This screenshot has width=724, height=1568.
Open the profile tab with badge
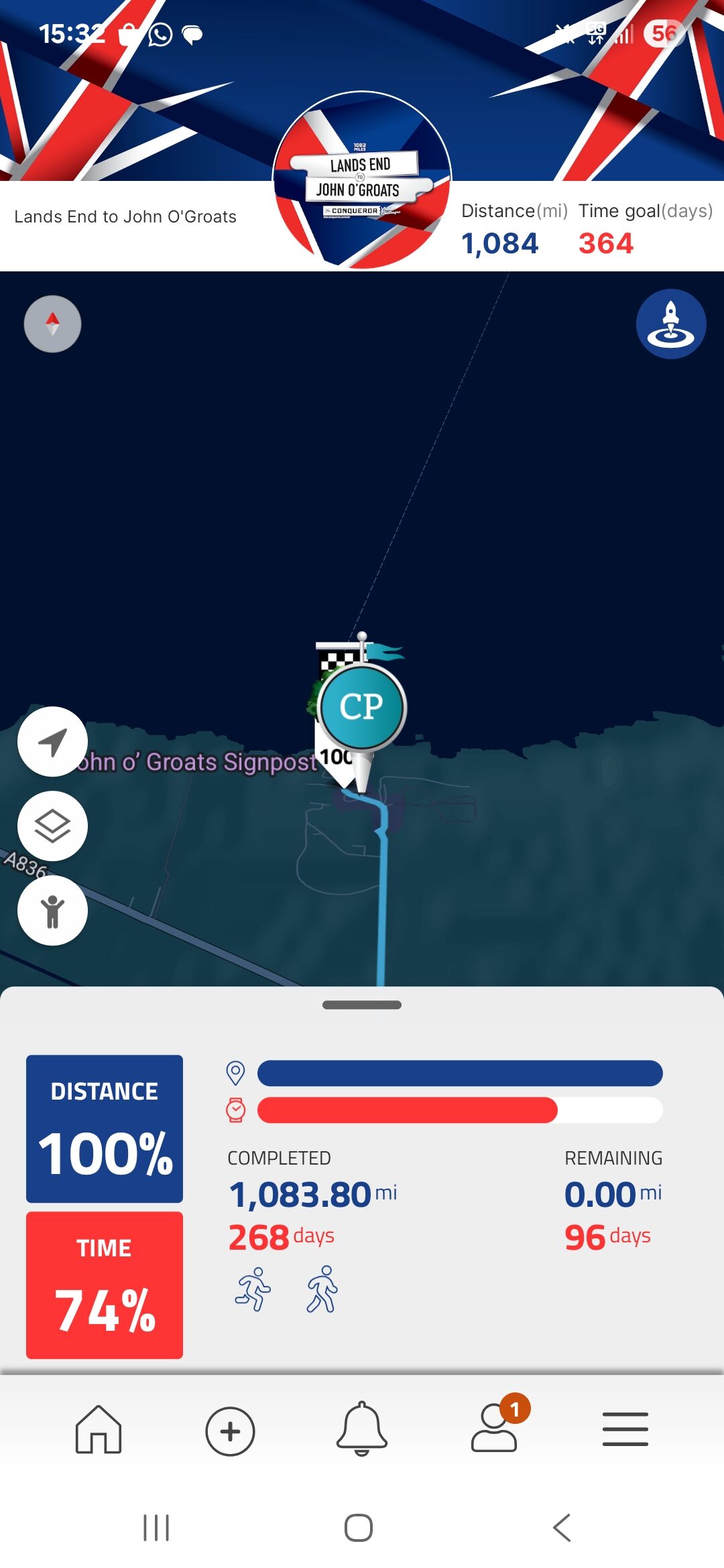[x=495, y=1430]
